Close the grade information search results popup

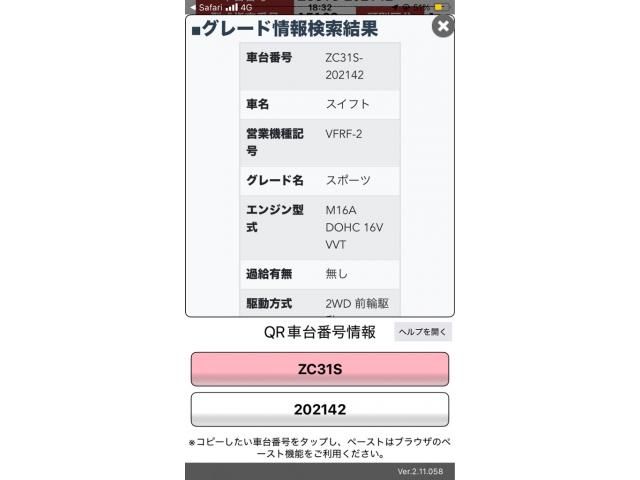point(443,27)
